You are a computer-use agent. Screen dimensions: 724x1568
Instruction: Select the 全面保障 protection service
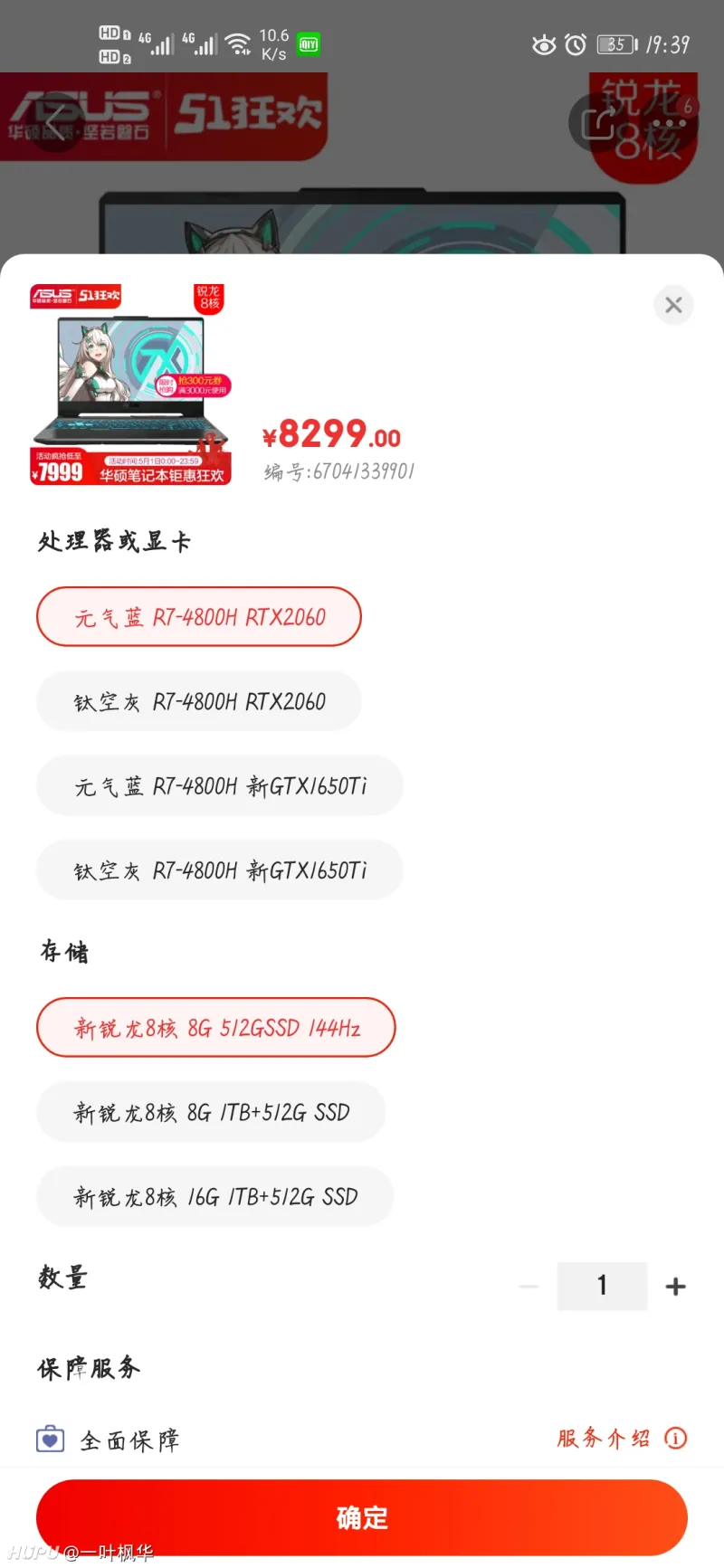[129, 1440]
